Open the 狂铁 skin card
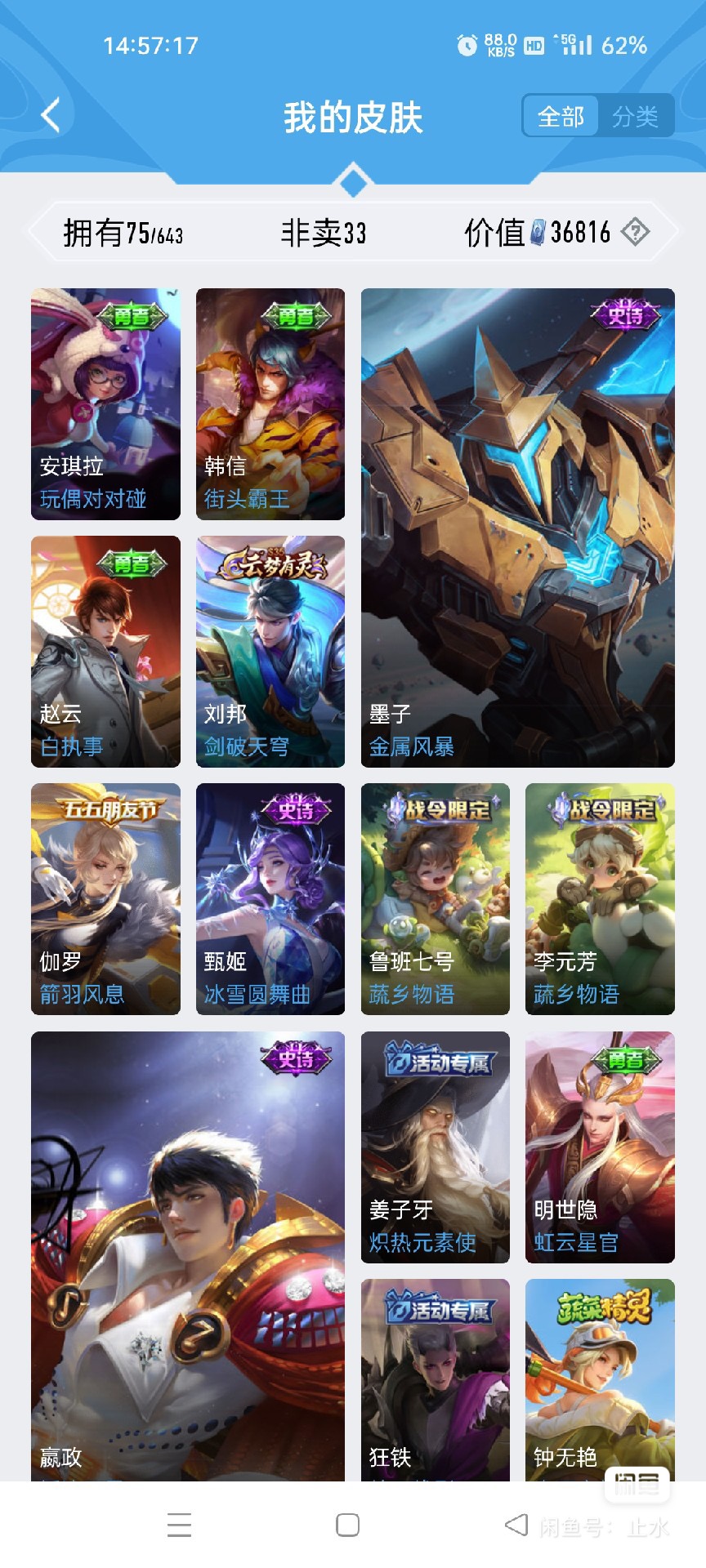 [436, 1380]
